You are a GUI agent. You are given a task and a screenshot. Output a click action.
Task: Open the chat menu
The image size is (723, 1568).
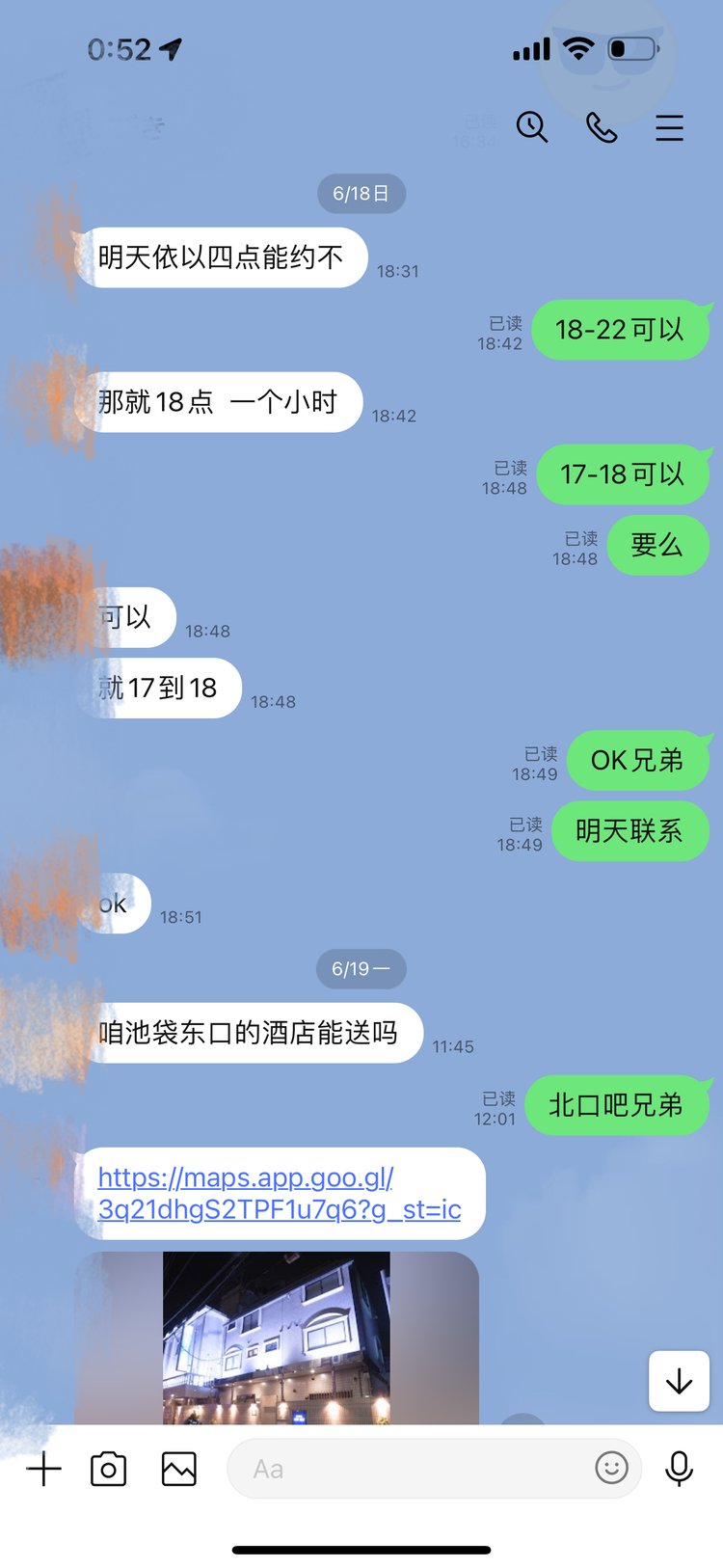[x=669, y=128]
